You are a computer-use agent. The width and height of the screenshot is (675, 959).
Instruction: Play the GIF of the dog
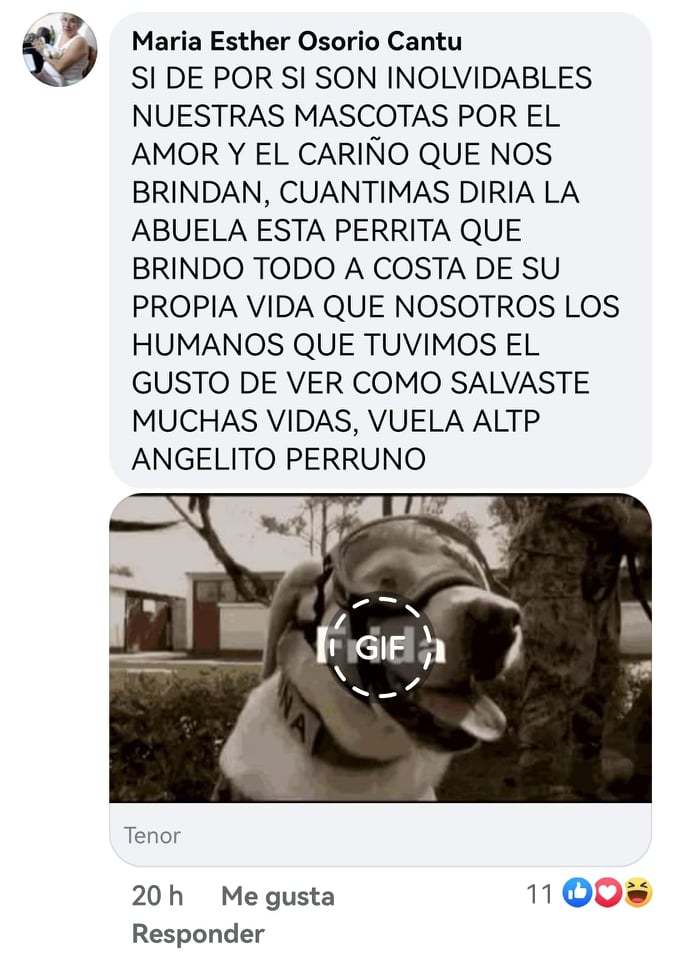tap(381, 647)
